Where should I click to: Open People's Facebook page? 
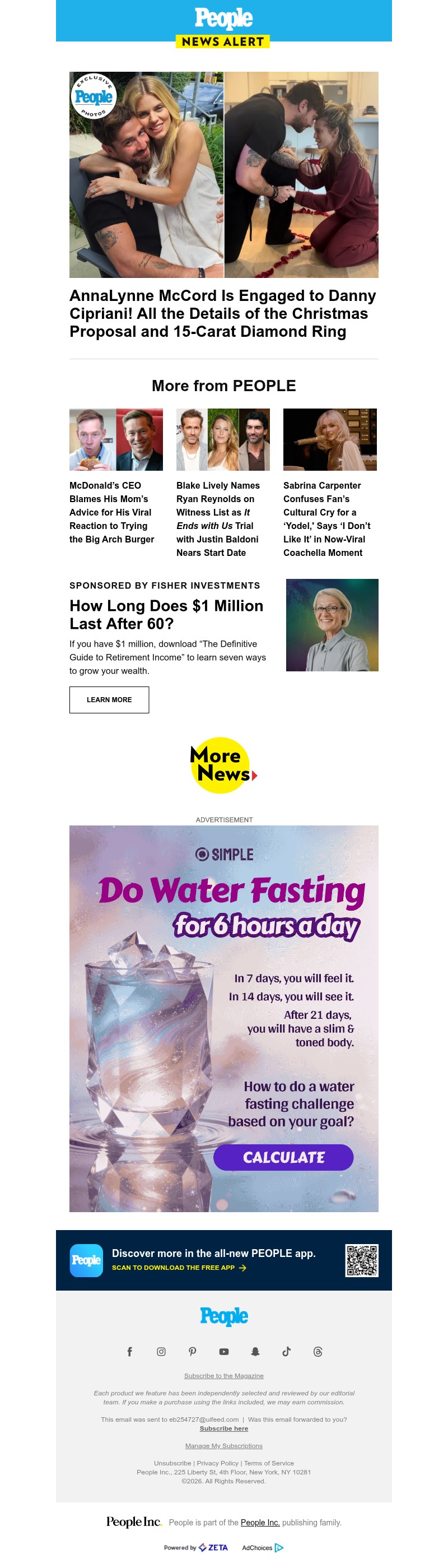pos(129,1351)
